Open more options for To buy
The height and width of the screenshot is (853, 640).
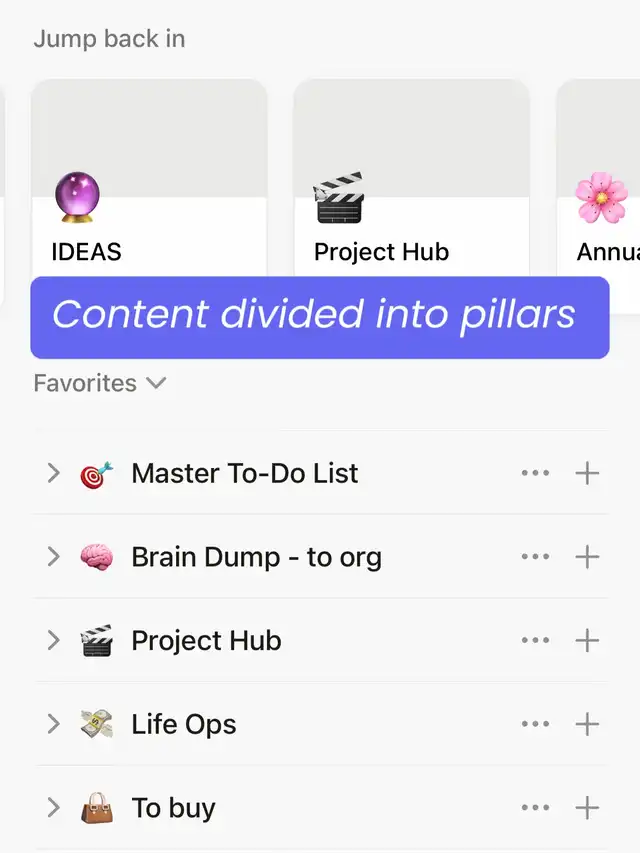coord(535,808)
